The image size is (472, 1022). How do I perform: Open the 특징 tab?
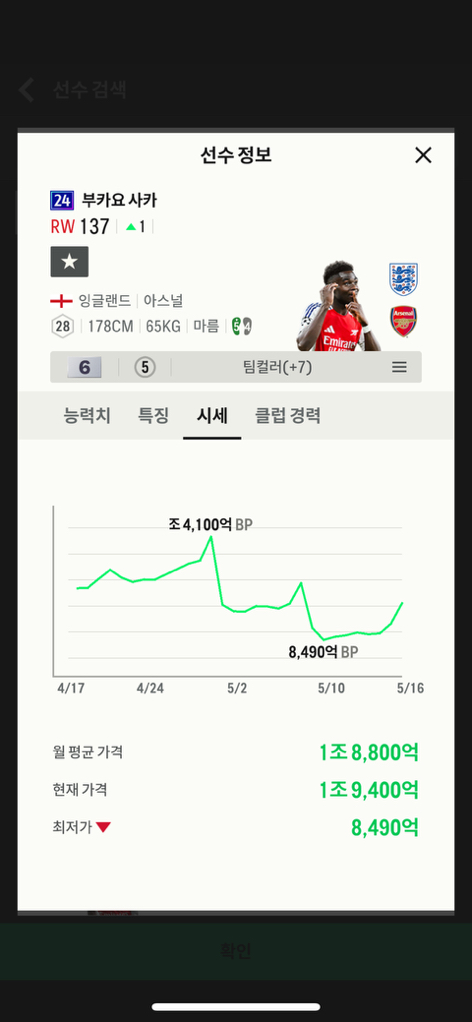153,416
